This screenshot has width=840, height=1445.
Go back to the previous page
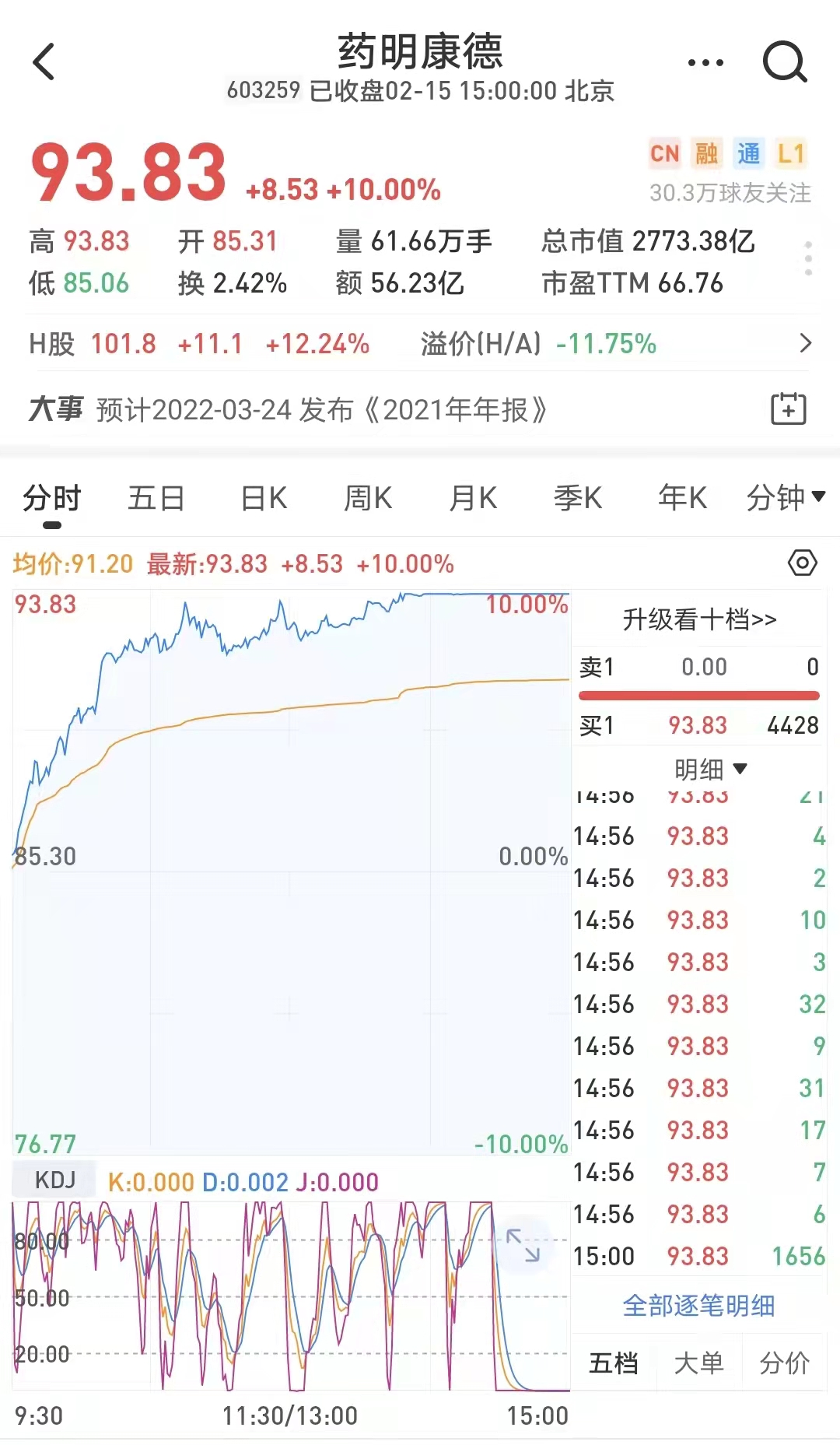tap(44, 61)
